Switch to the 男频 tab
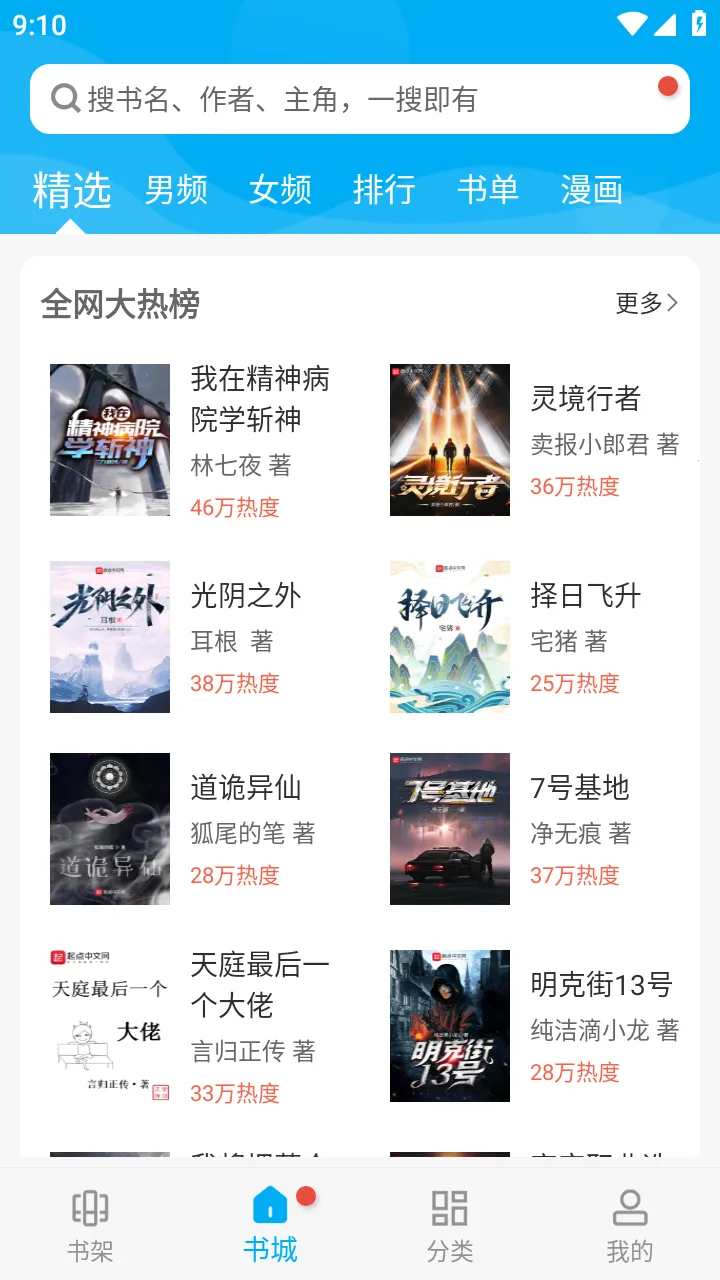The height and width of the screenshot is (1280, 720). coord(176,190)
